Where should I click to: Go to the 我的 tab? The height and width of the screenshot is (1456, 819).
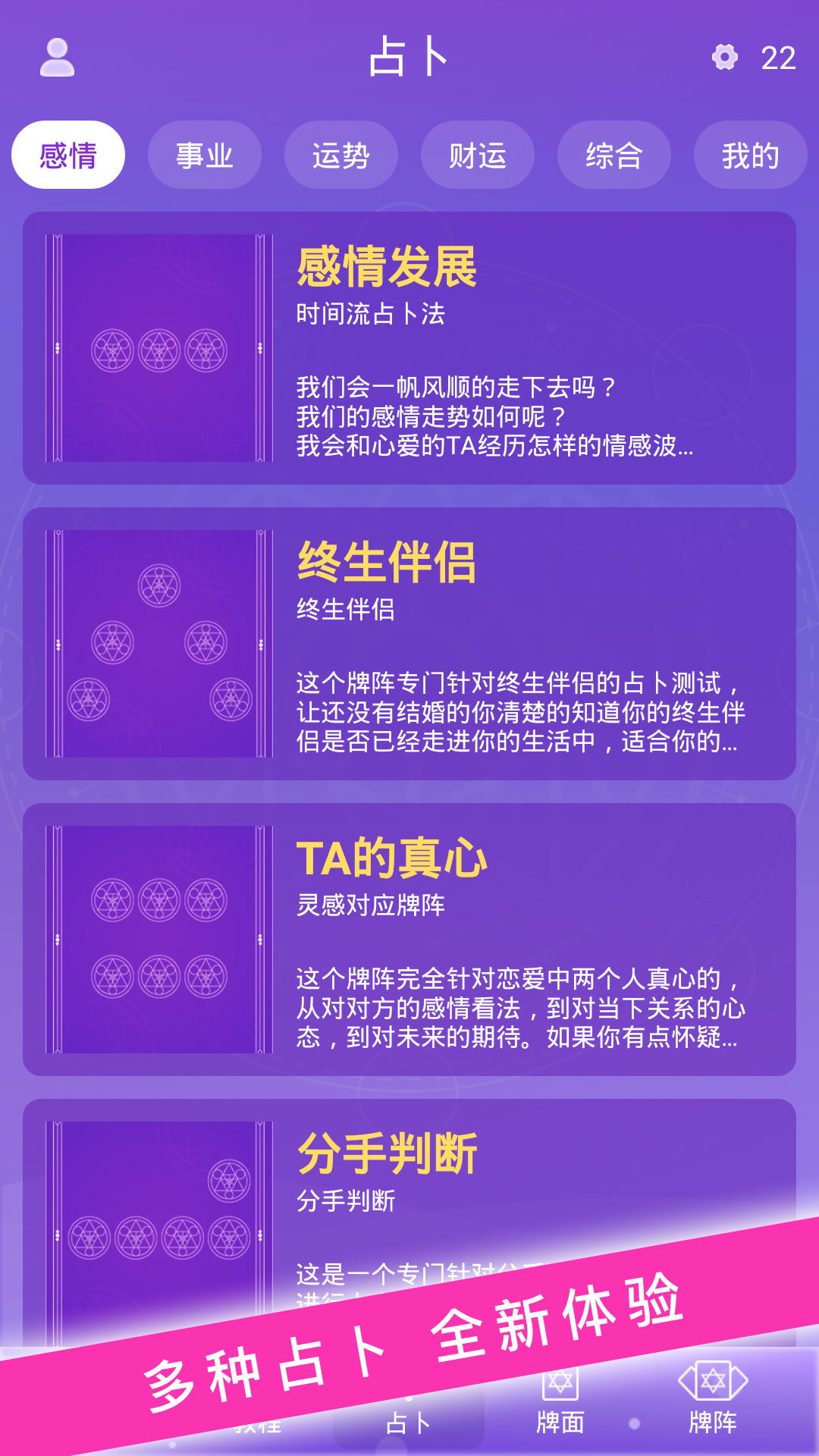pos(750,155)
